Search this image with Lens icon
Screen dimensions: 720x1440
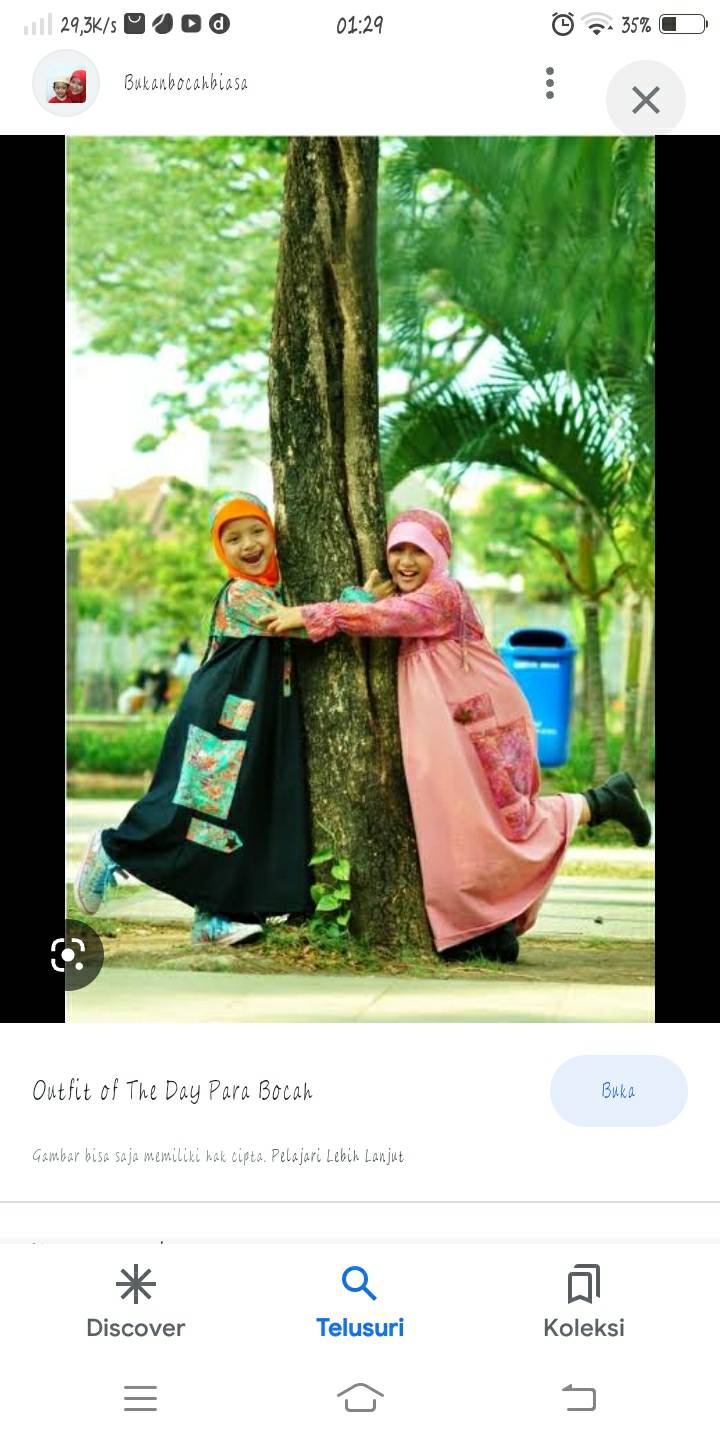69,955
